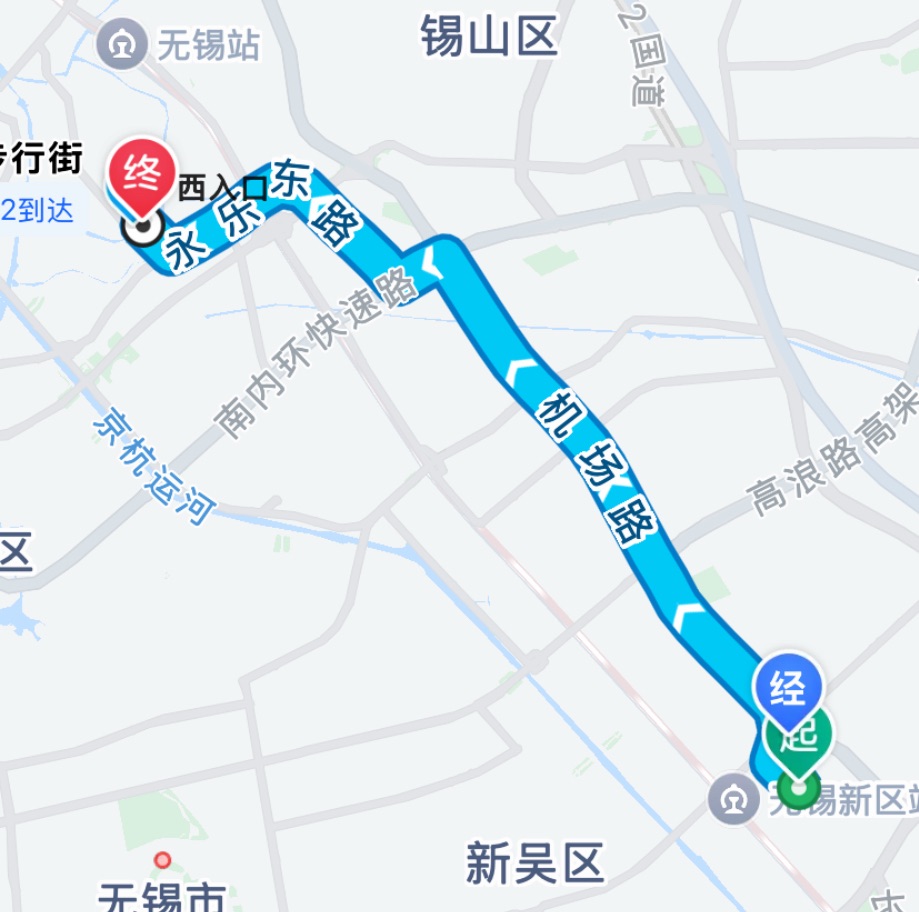Open the 无锡新区站 station marker

tap(736, 798)
